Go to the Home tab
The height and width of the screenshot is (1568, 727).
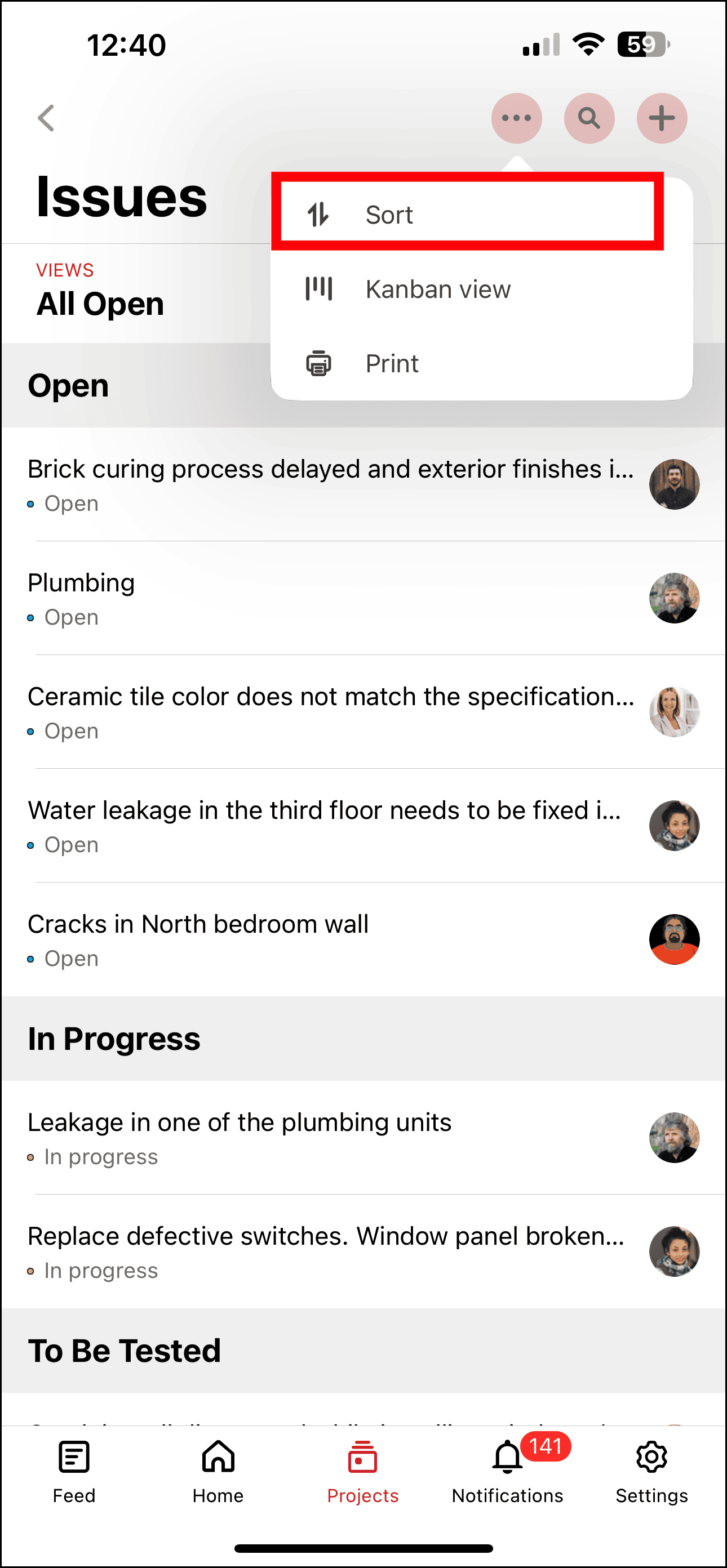pyautogui.click(x=218, y=1471)
